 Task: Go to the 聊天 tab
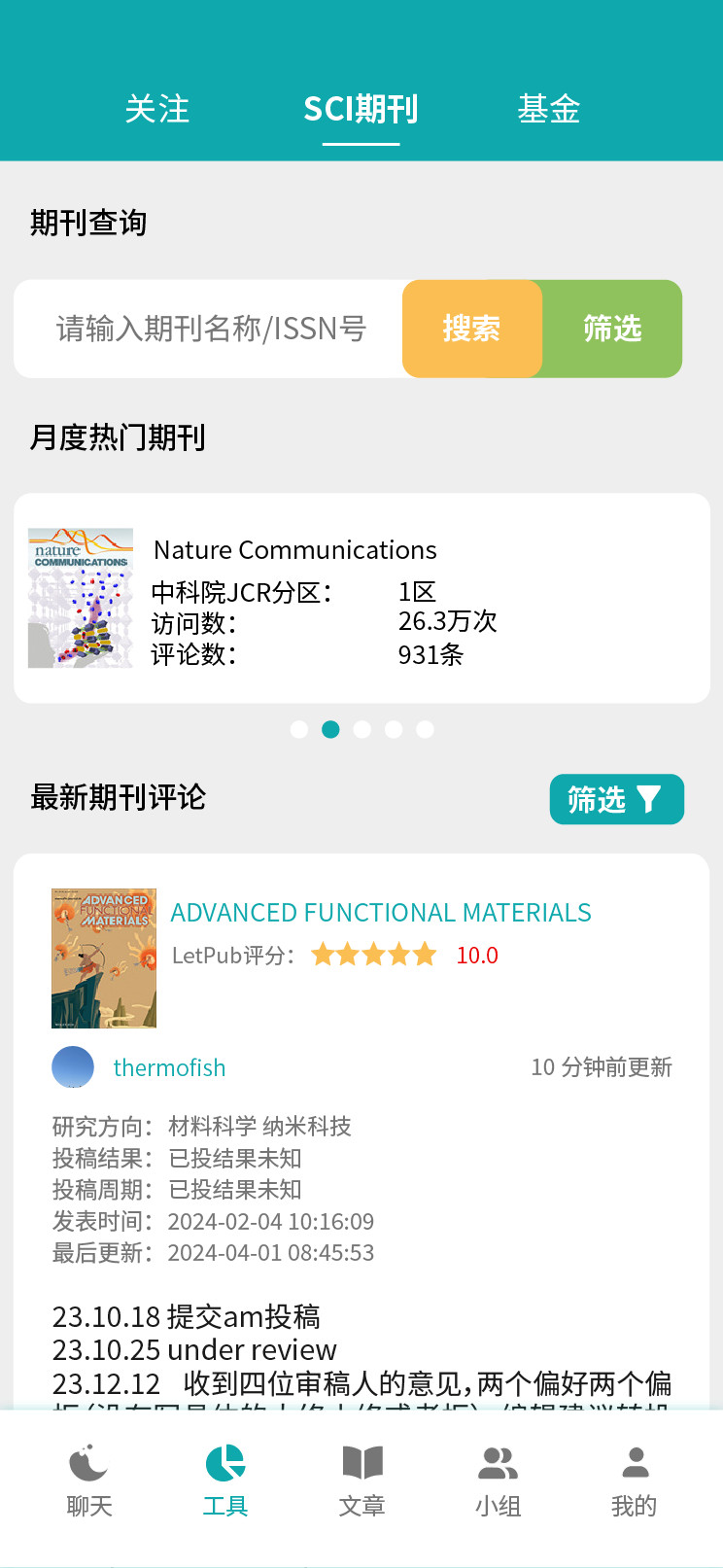[89, 1480]
